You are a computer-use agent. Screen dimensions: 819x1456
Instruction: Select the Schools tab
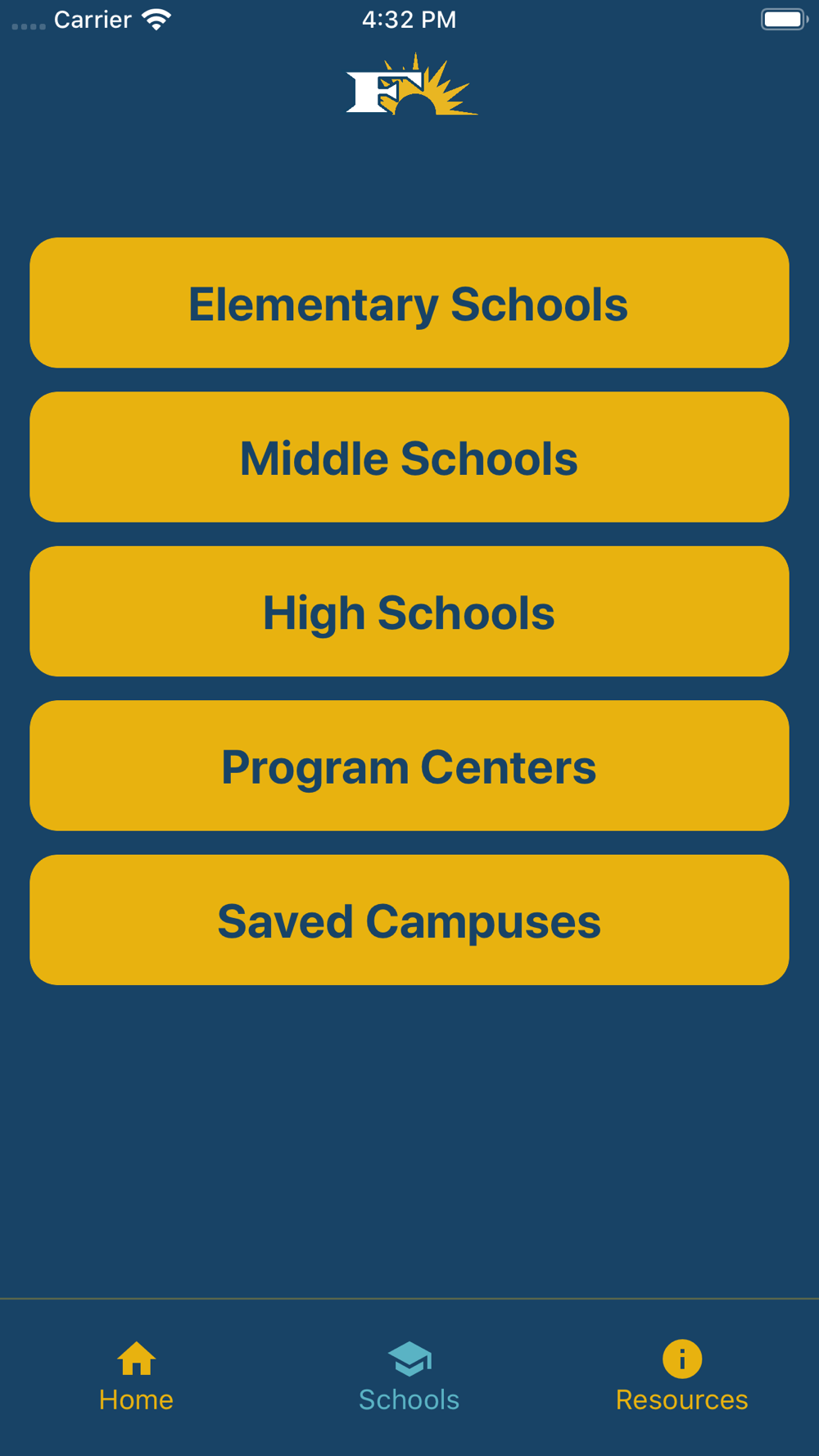click(x=409, y=1377)
